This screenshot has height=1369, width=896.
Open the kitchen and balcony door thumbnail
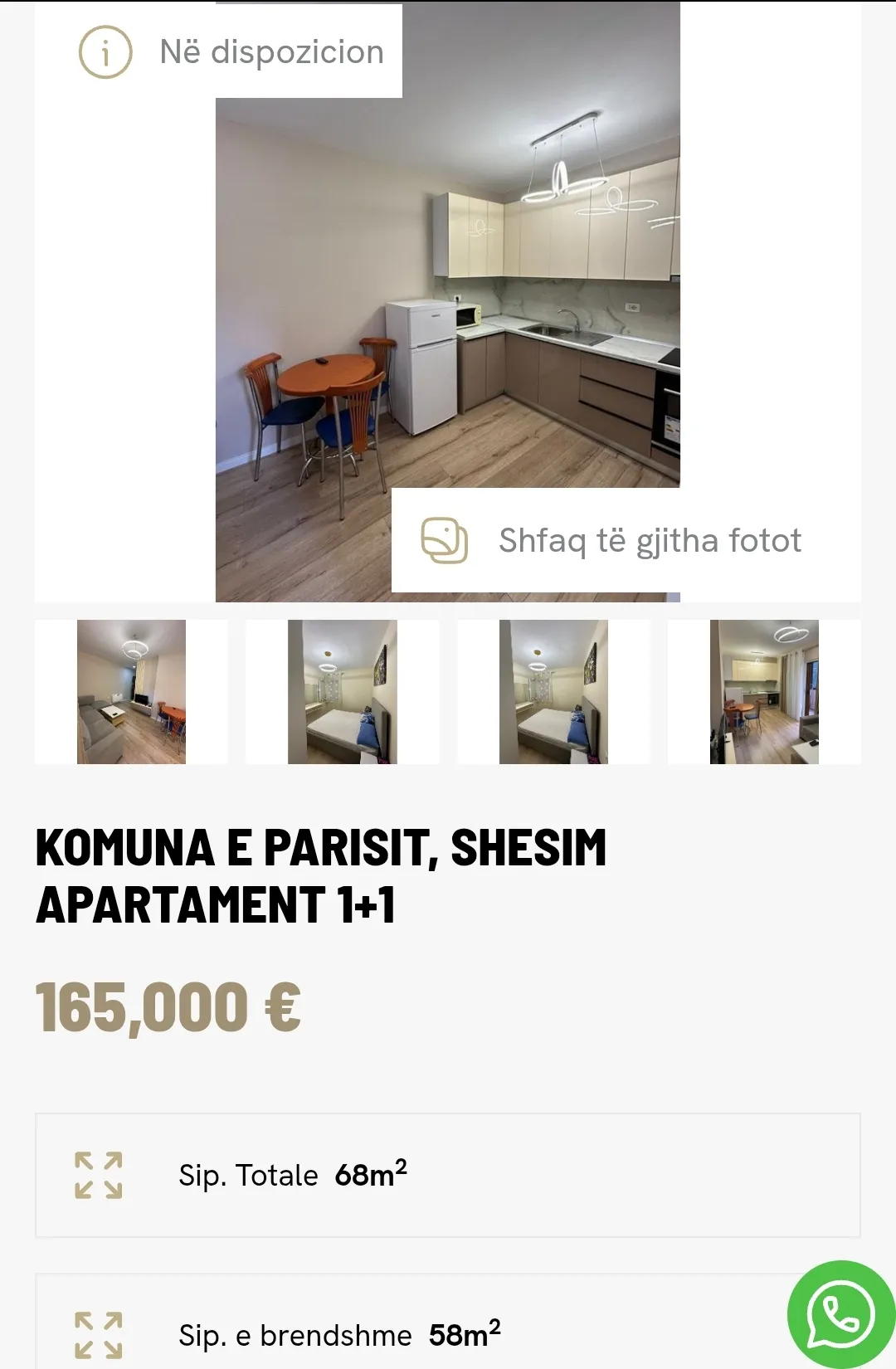coord(764,692)
